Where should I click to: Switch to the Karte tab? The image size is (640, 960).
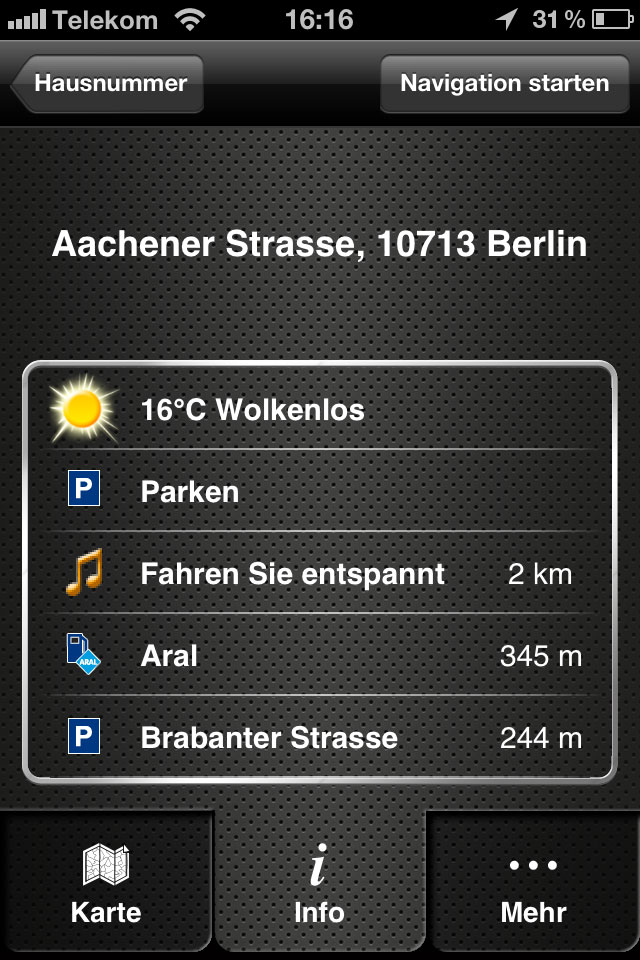106,884
